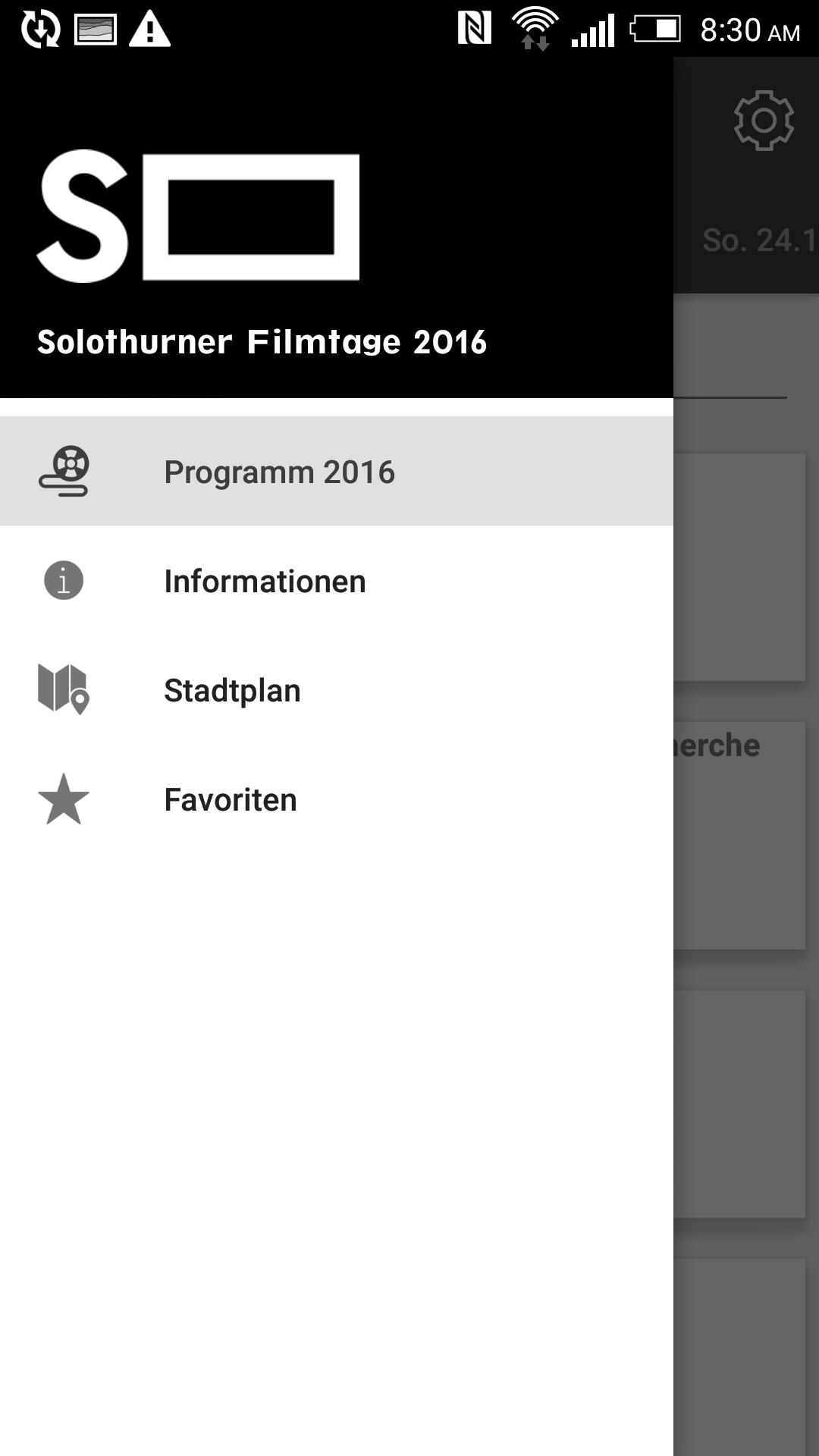
Task: Select Programm 2016 from the menu
Action: coord(280,471)
